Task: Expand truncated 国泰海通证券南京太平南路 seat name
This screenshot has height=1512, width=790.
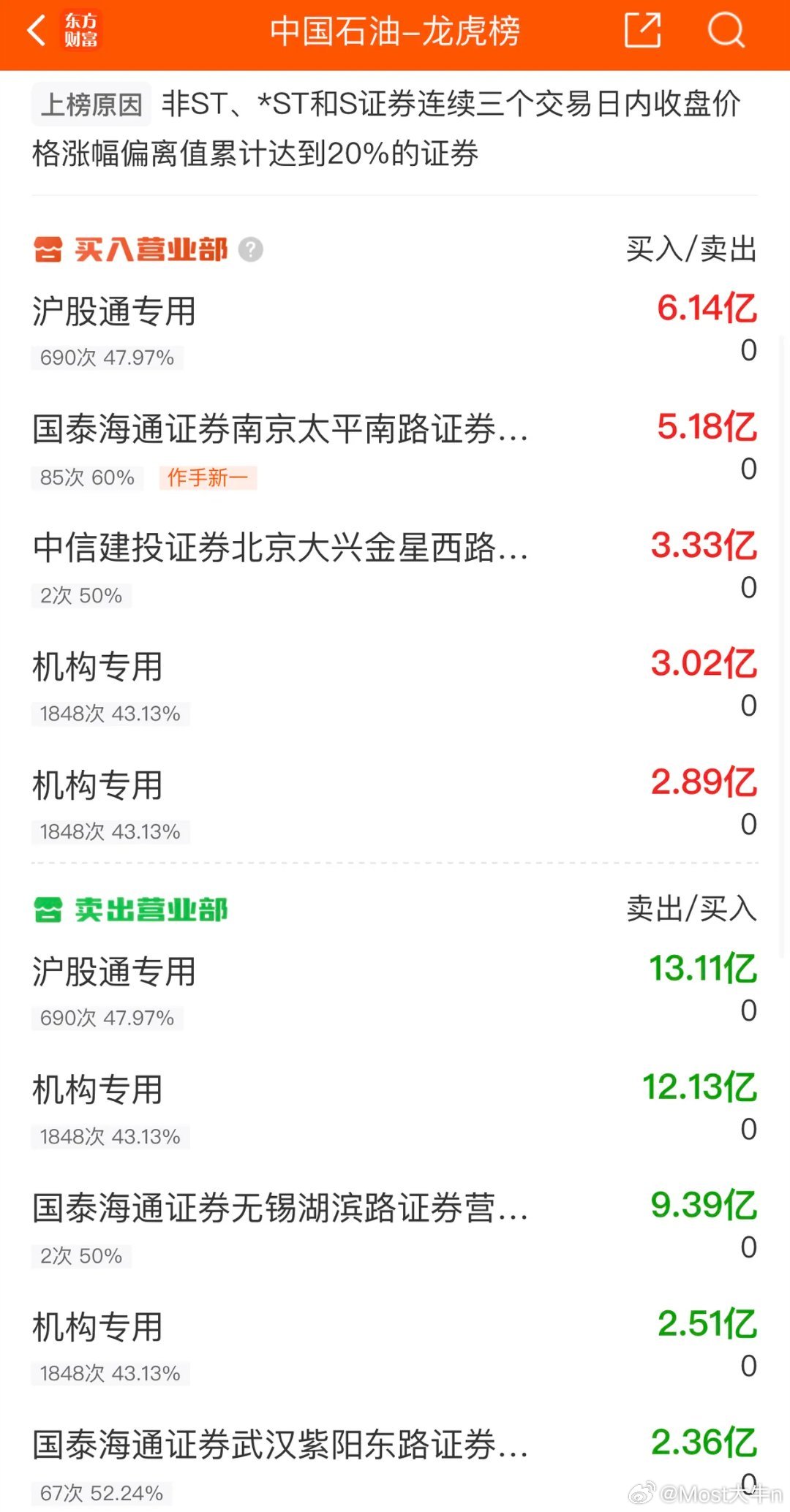Action: [280, 431]
